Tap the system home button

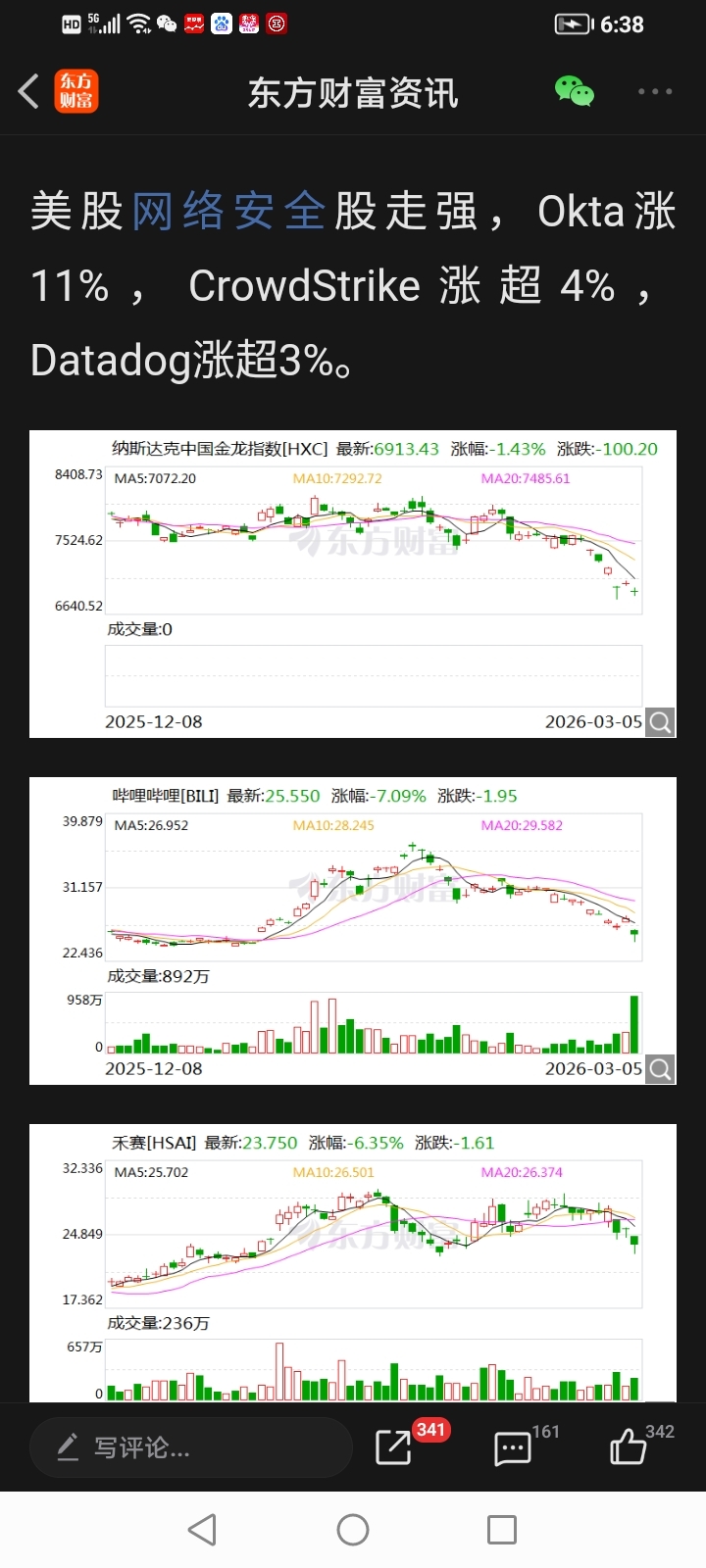point(353,1530)
